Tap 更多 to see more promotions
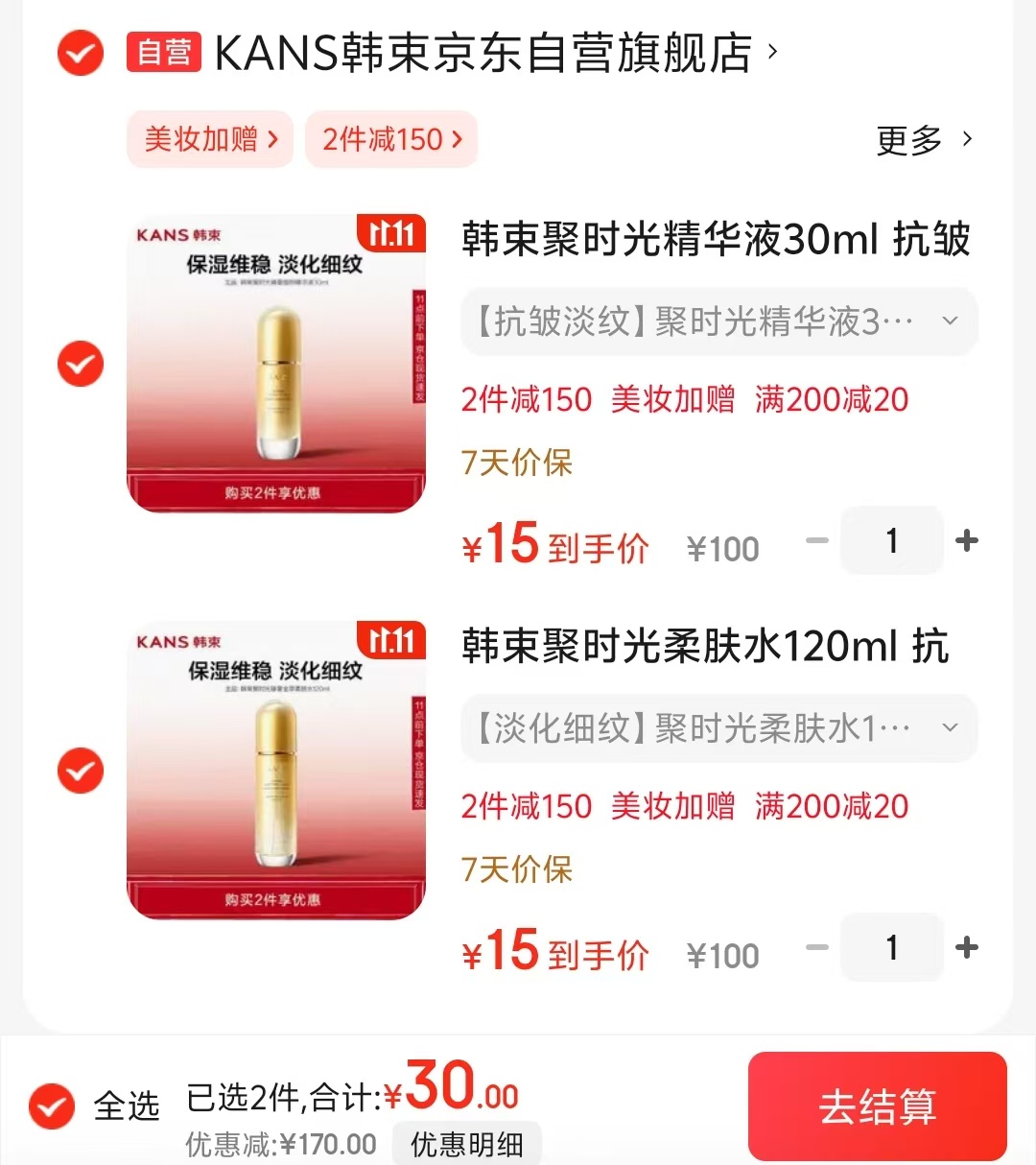 point(923,140)
